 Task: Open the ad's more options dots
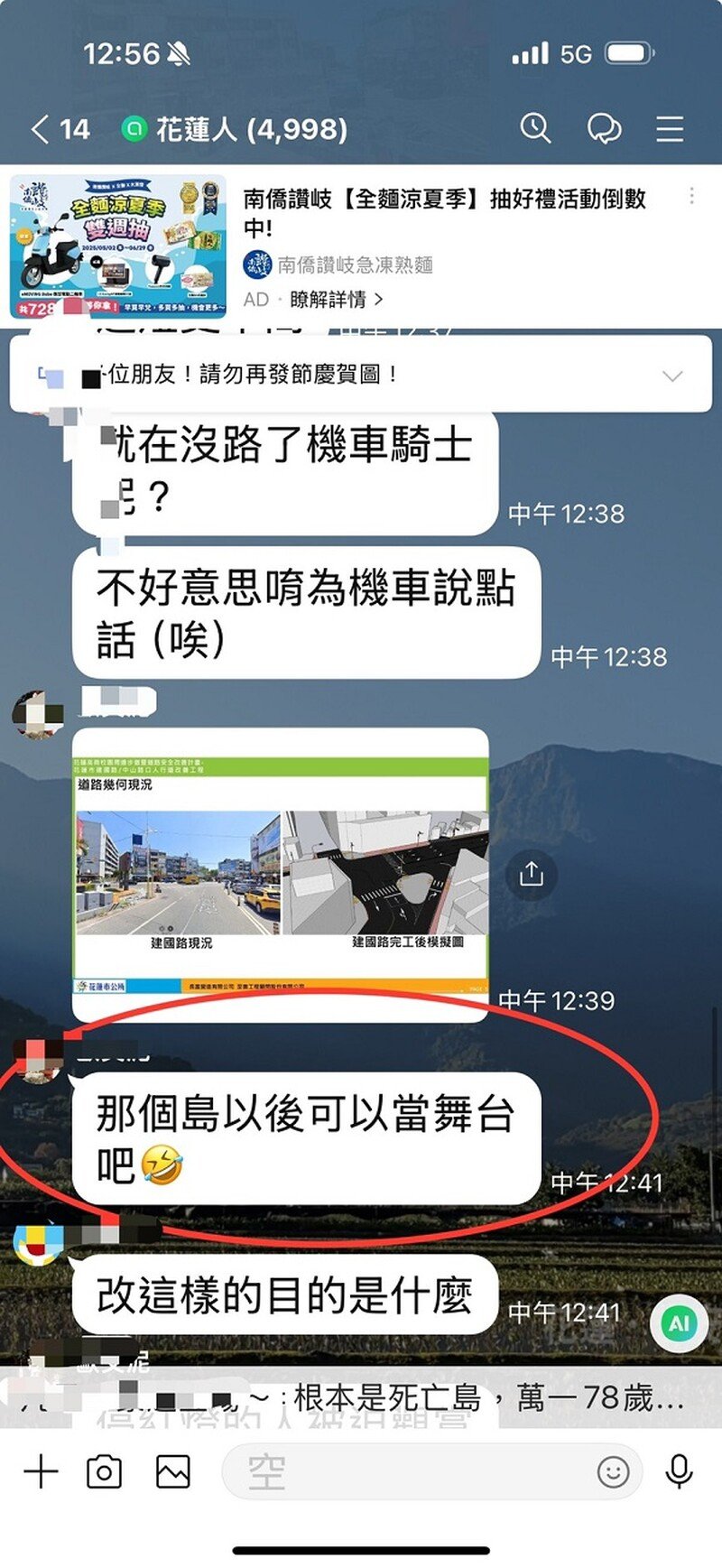pos(691,196)
